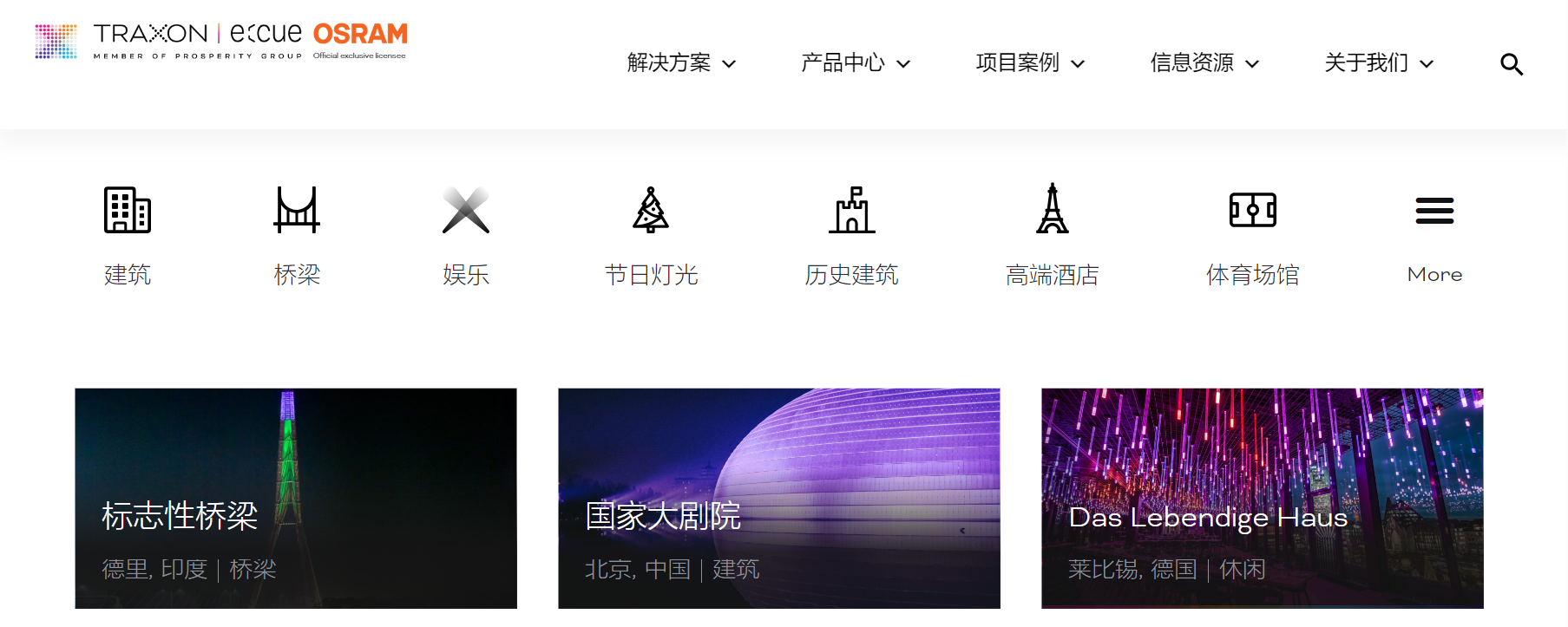Select the 建筑 category
The image size is (1568, 627).
[128, 234]
